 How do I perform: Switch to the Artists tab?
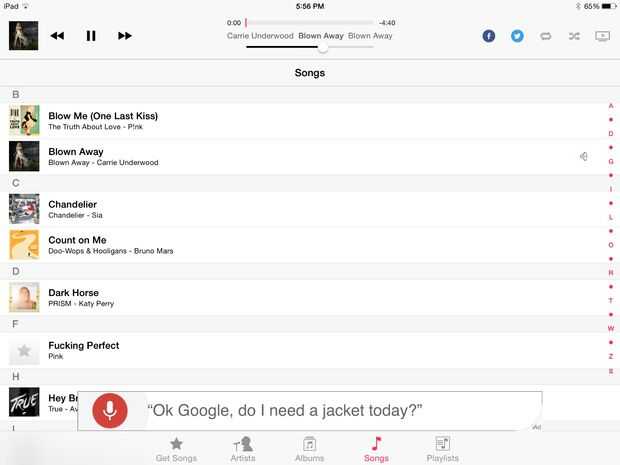pyautogui.click(x=243, y=449)
